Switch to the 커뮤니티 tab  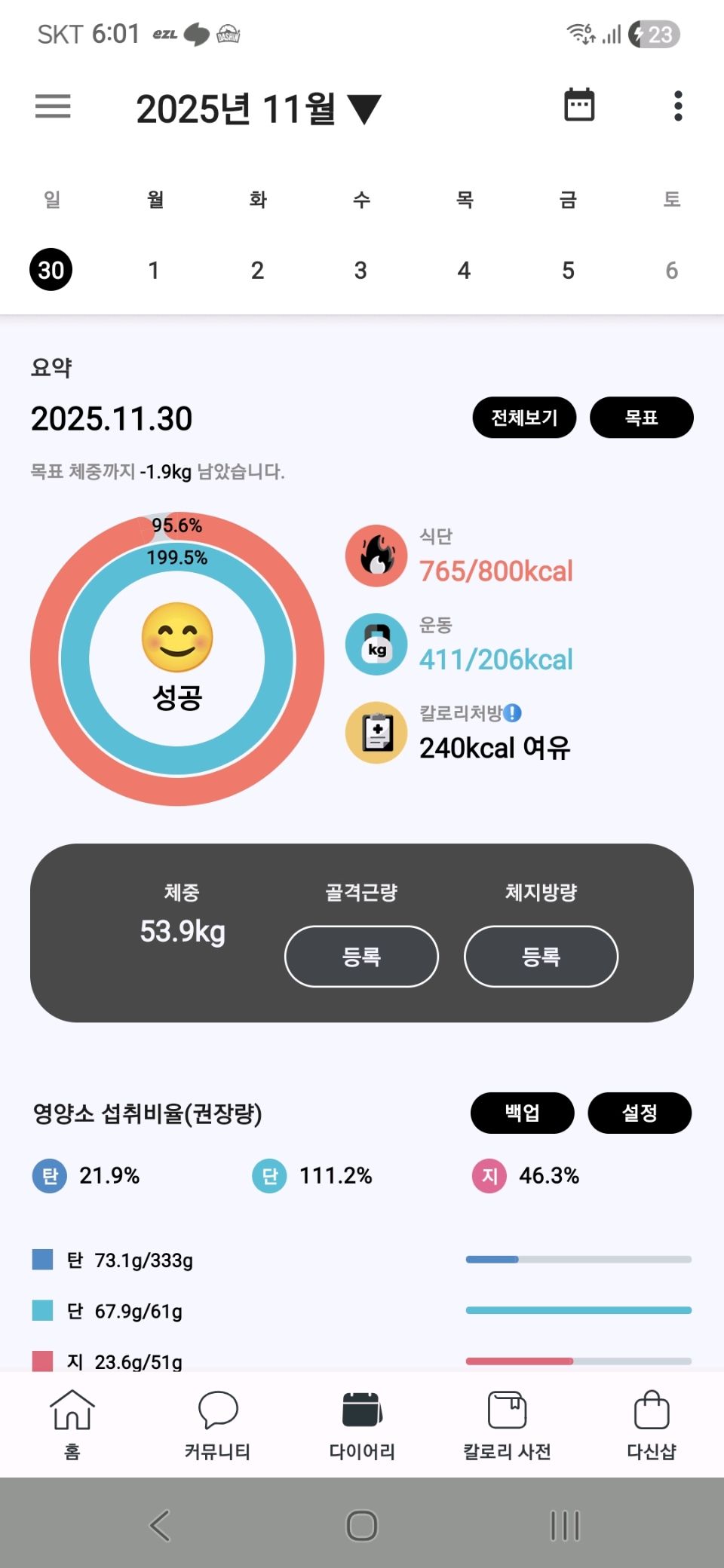click(217, 1423)
